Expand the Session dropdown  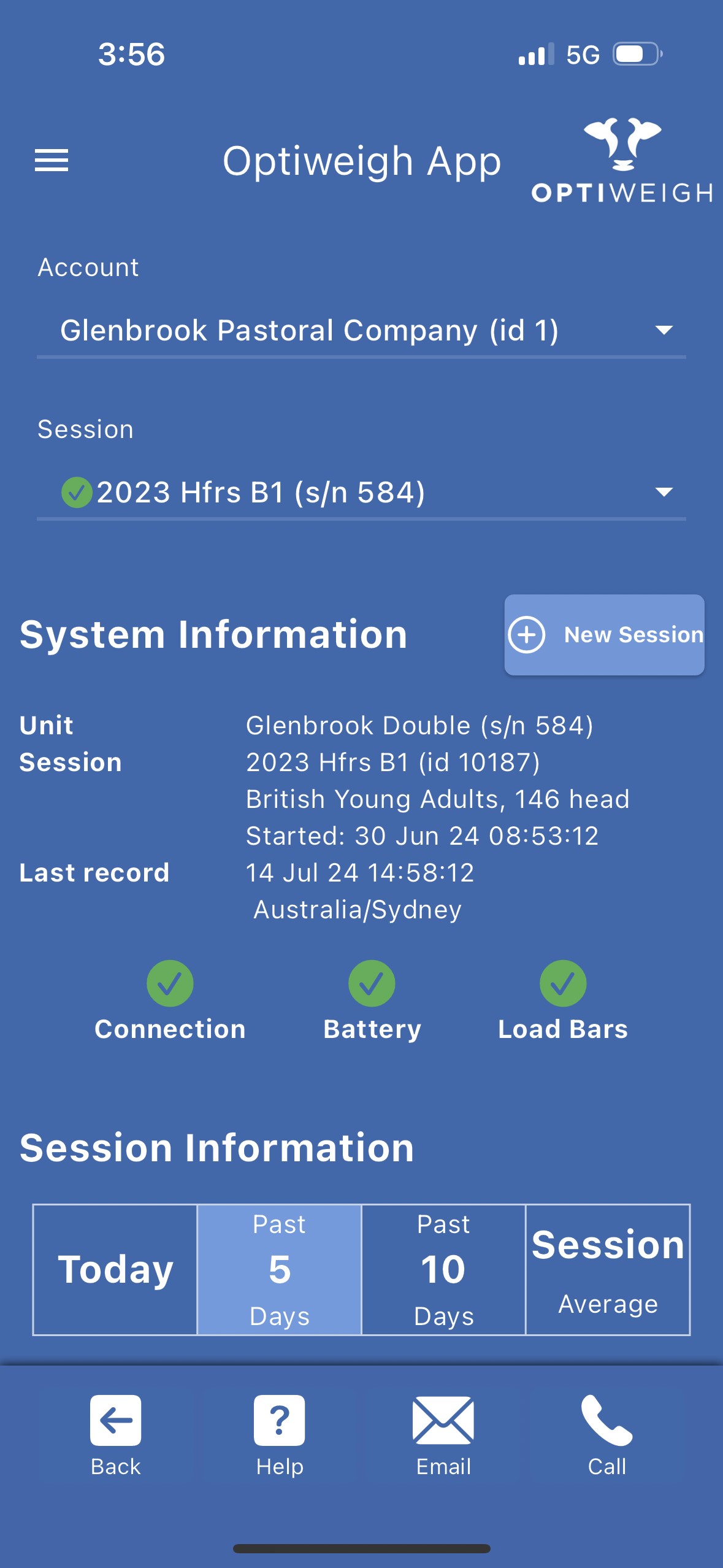[361, 493]
